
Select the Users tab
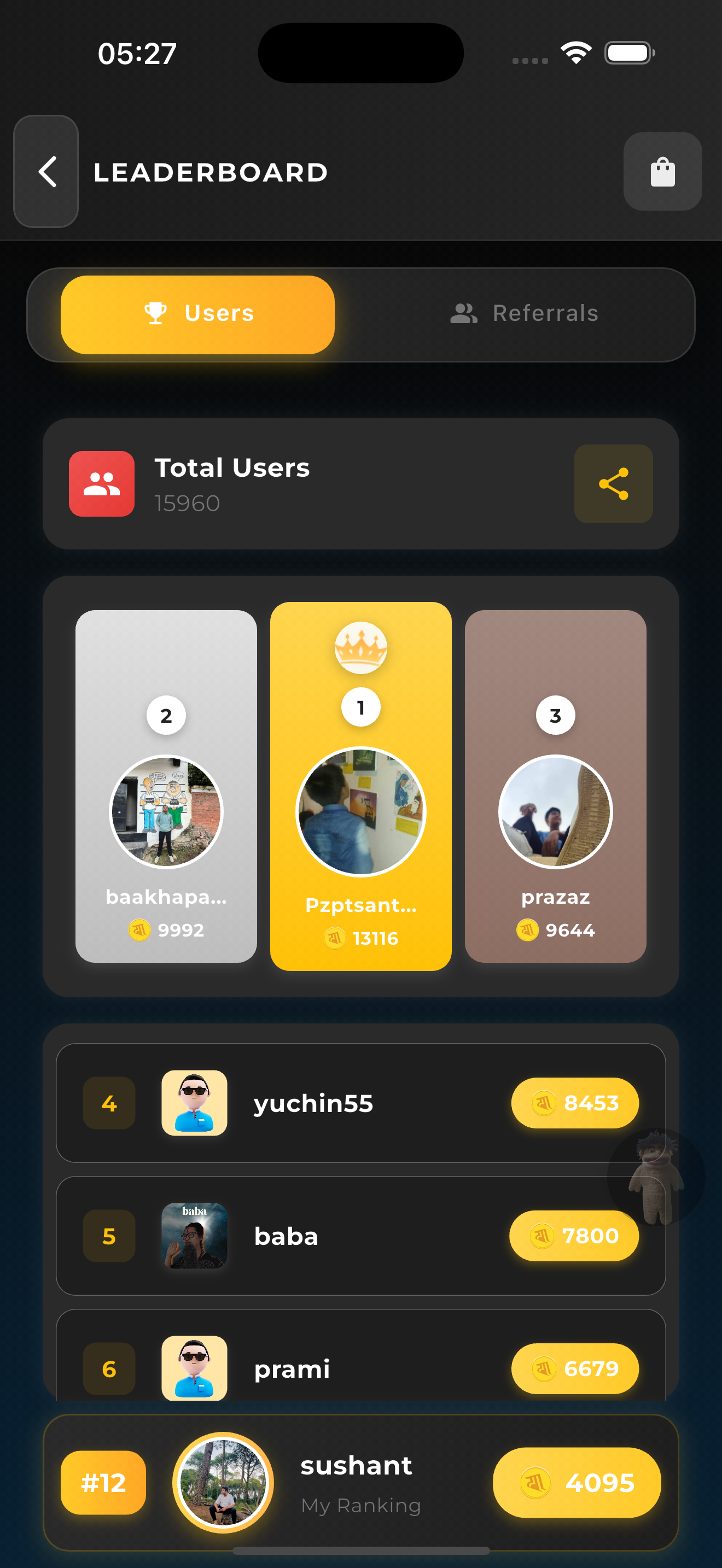point(197,313)
